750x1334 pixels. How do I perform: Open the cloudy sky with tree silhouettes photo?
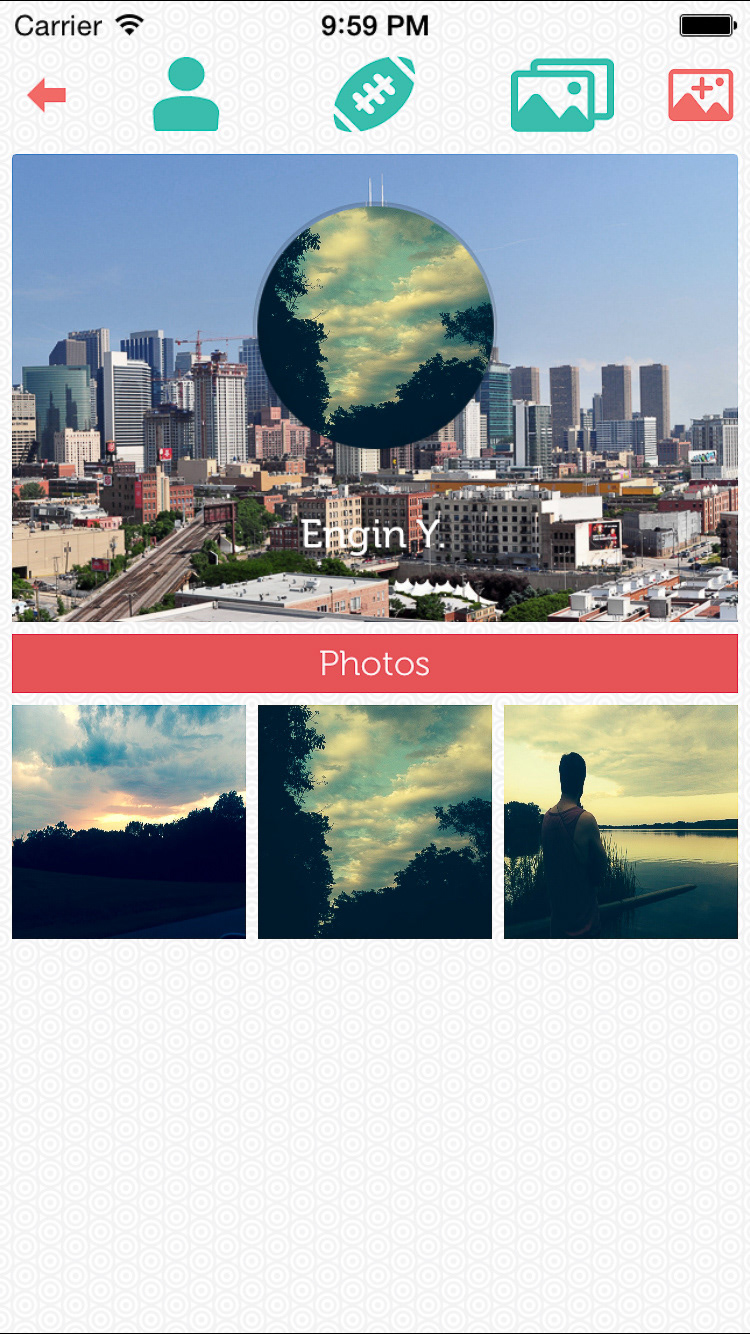[375, 822]
